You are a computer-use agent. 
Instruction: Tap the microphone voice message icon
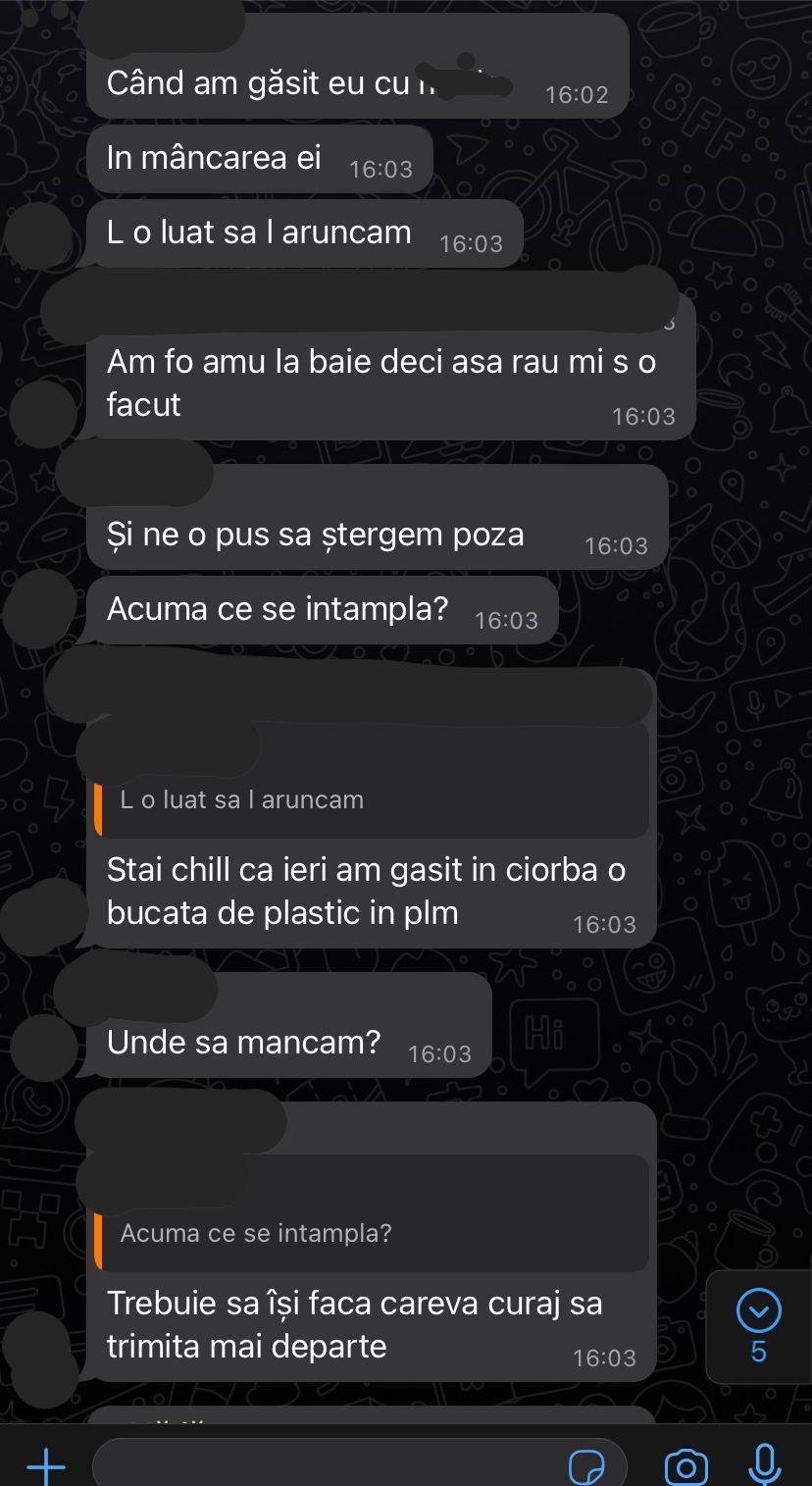[764, 1464]
